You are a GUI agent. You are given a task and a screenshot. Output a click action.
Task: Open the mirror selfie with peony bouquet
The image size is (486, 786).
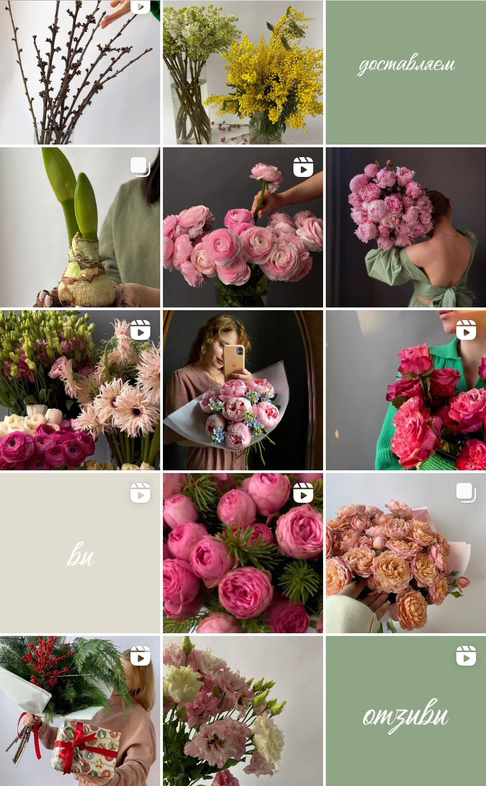[x=243, y=390]
